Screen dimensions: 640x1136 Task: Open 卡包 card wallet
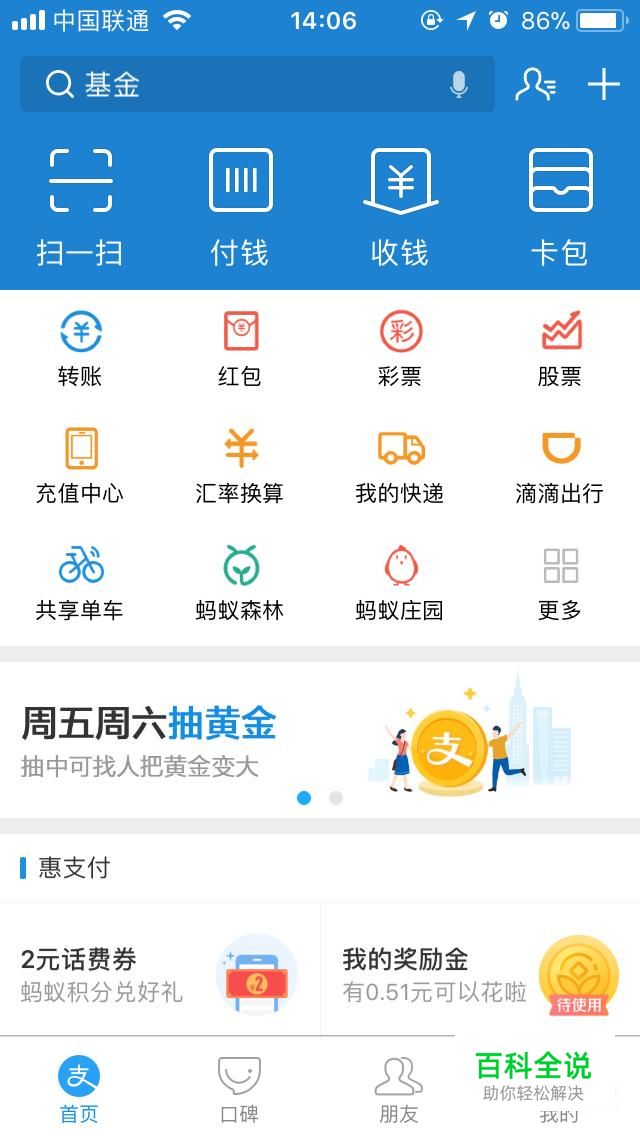[x=560, y=207]
